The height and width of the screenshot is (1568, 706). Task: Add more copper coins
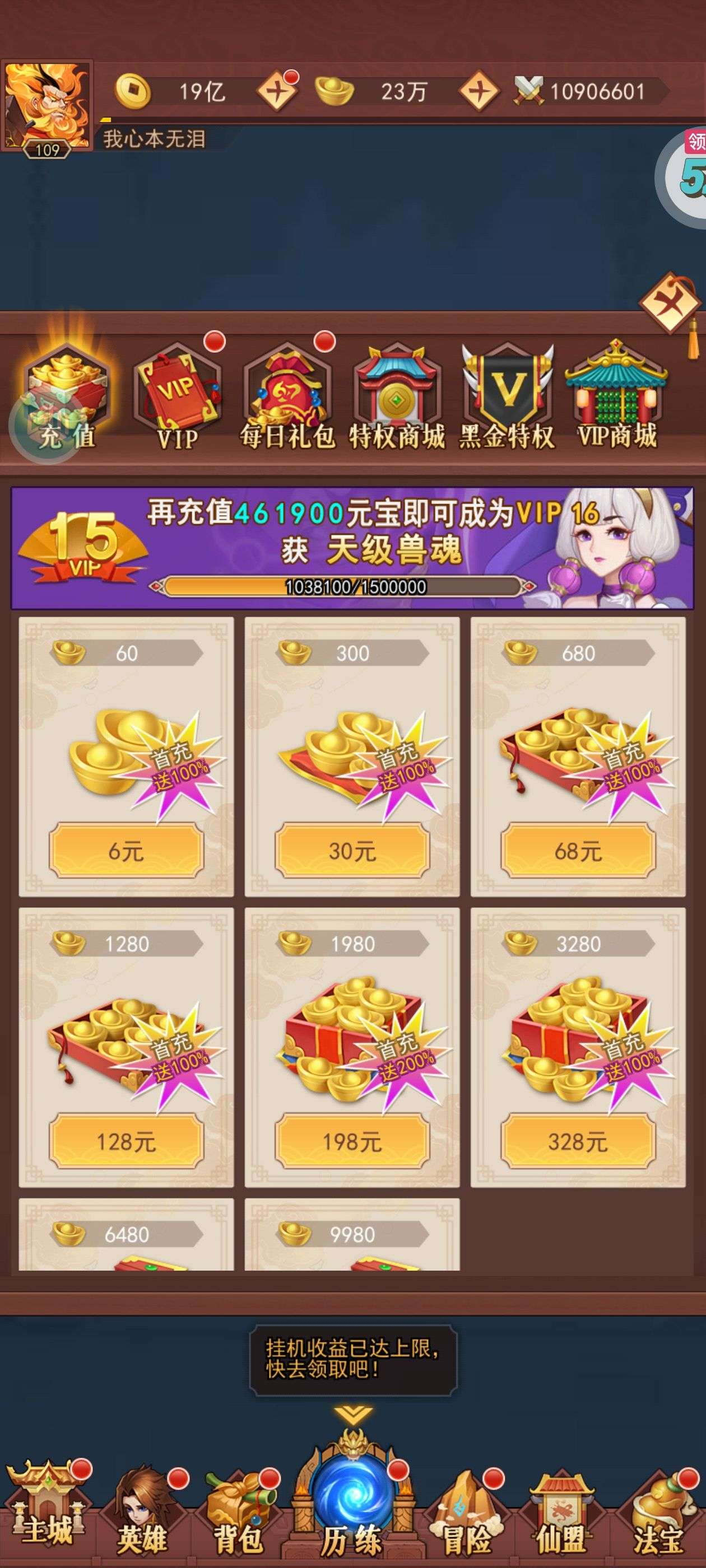[x=277, y=91]
